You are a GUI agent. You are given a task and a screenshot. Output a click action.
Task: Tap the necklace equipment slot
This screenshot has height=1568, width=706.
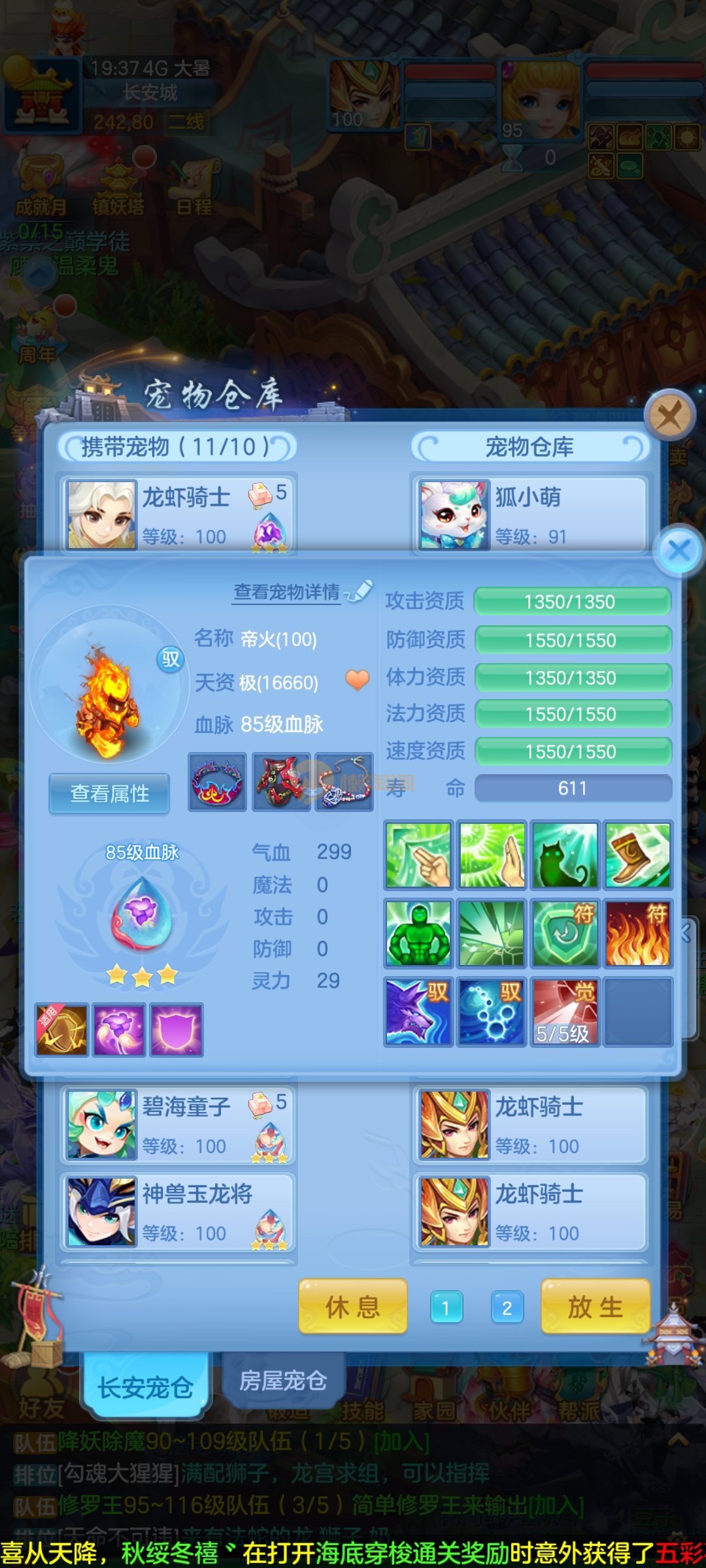[x=345, y=782]
